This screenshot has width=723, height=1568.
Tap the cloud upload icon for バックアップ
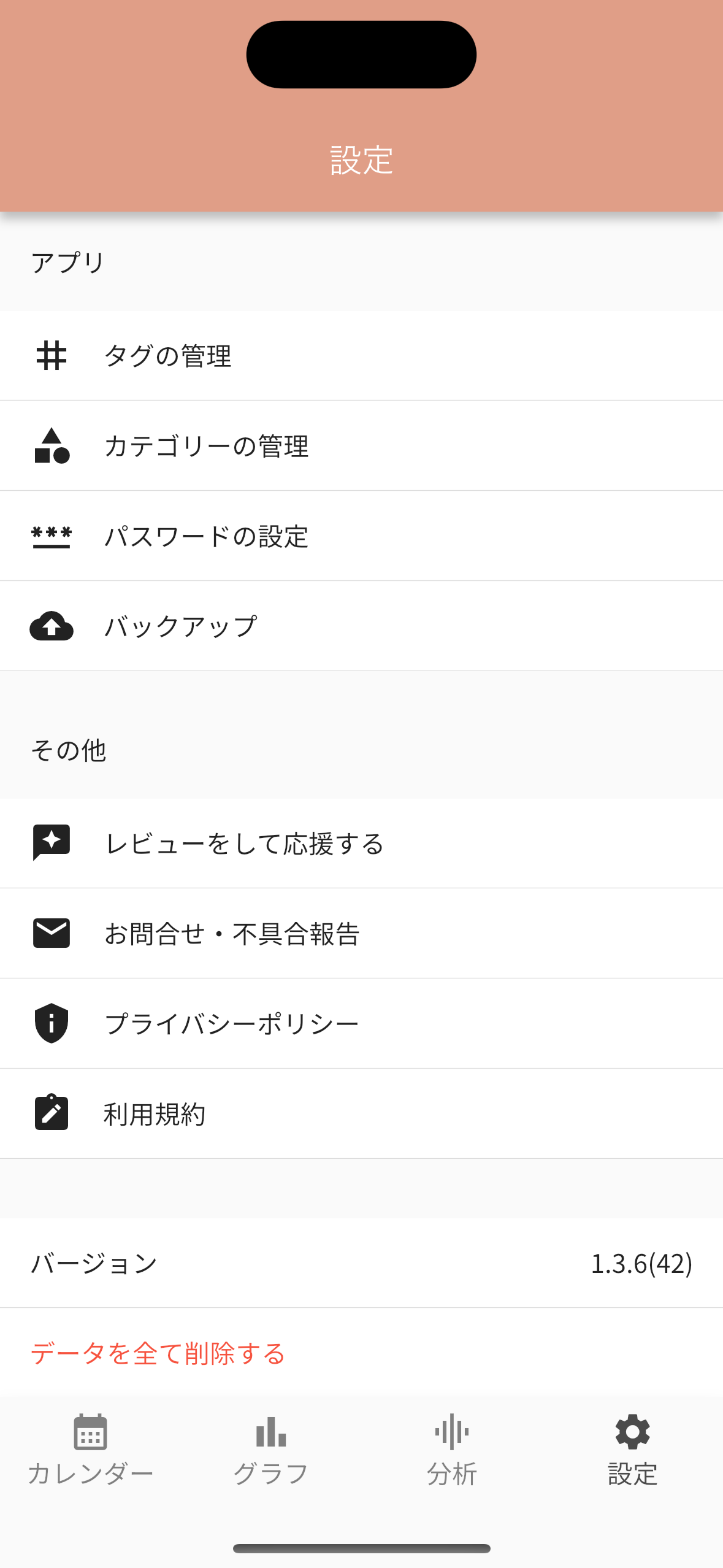pyautogui.click(x=52, y=626)
